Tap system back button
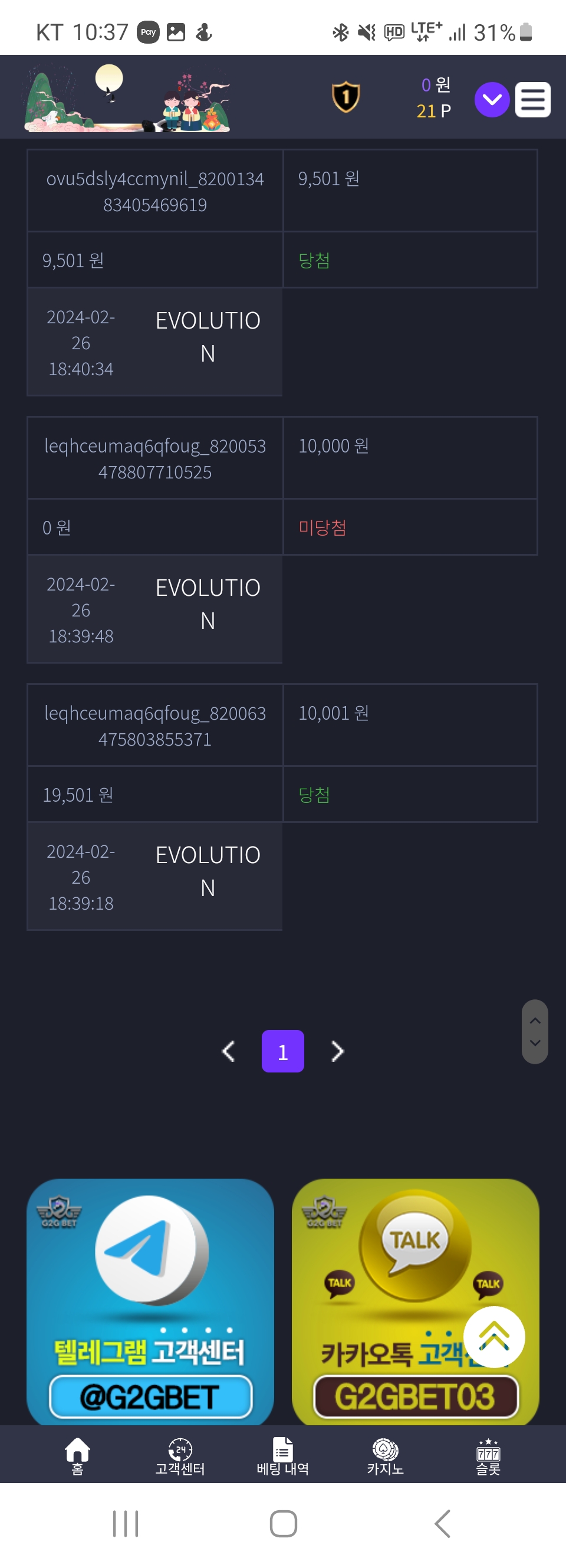 442,1524
